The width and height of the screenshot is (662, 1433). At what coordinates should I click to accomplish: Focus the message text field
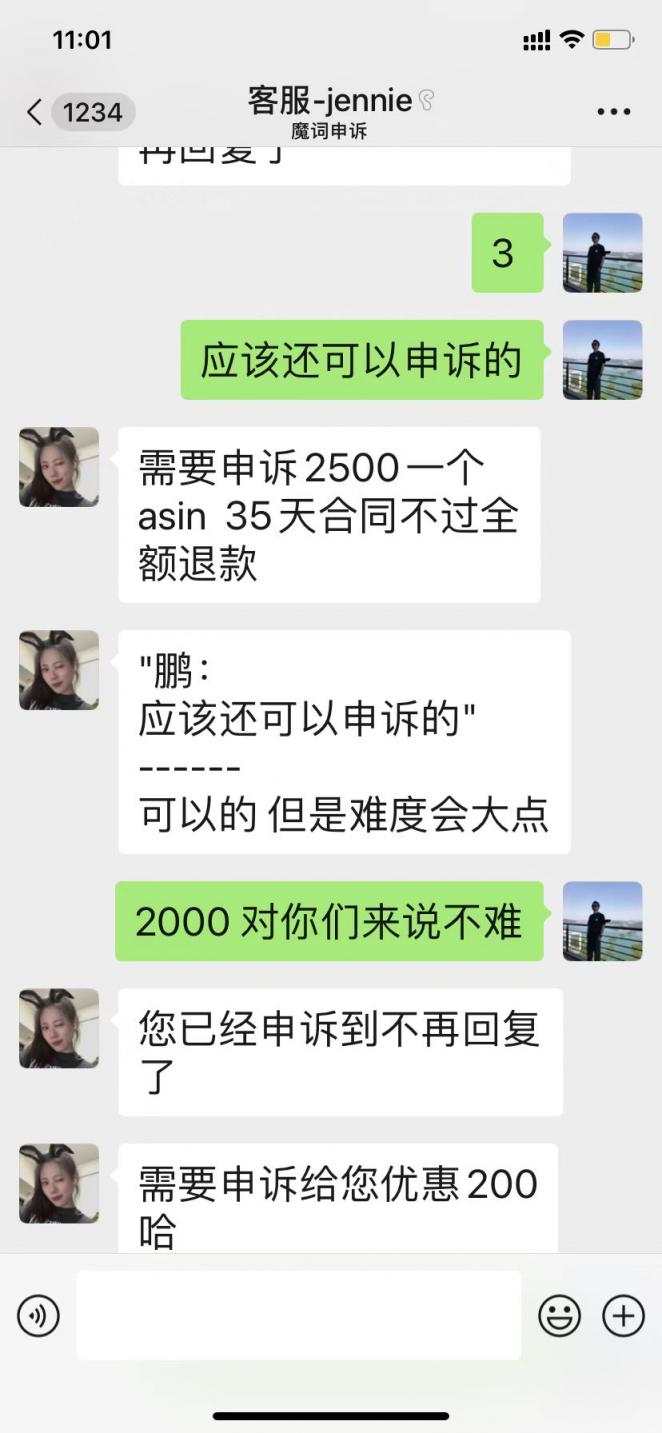coord(299,1315)
